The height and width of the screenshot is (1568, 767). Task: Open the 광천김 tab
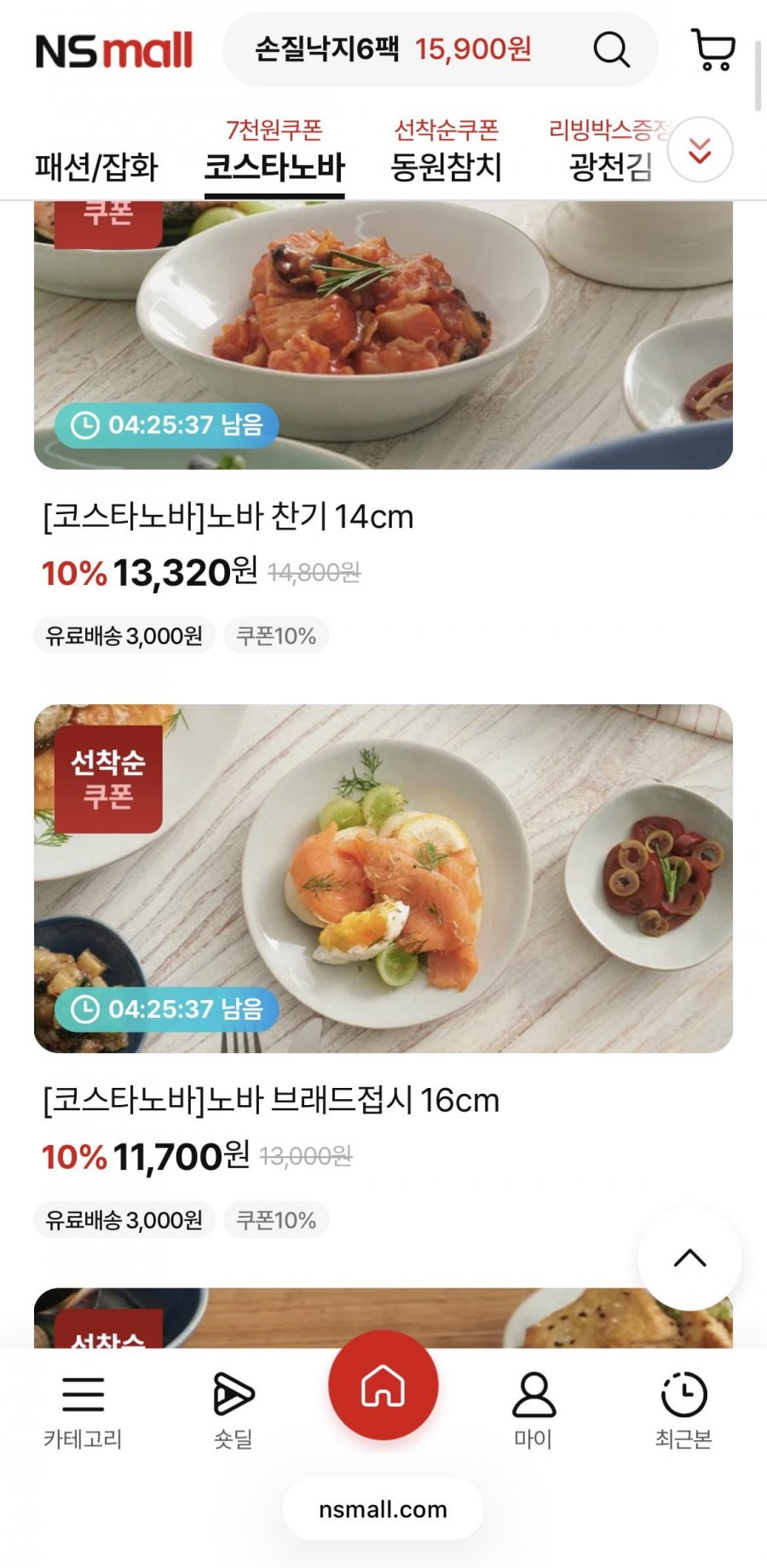[610, 165]
